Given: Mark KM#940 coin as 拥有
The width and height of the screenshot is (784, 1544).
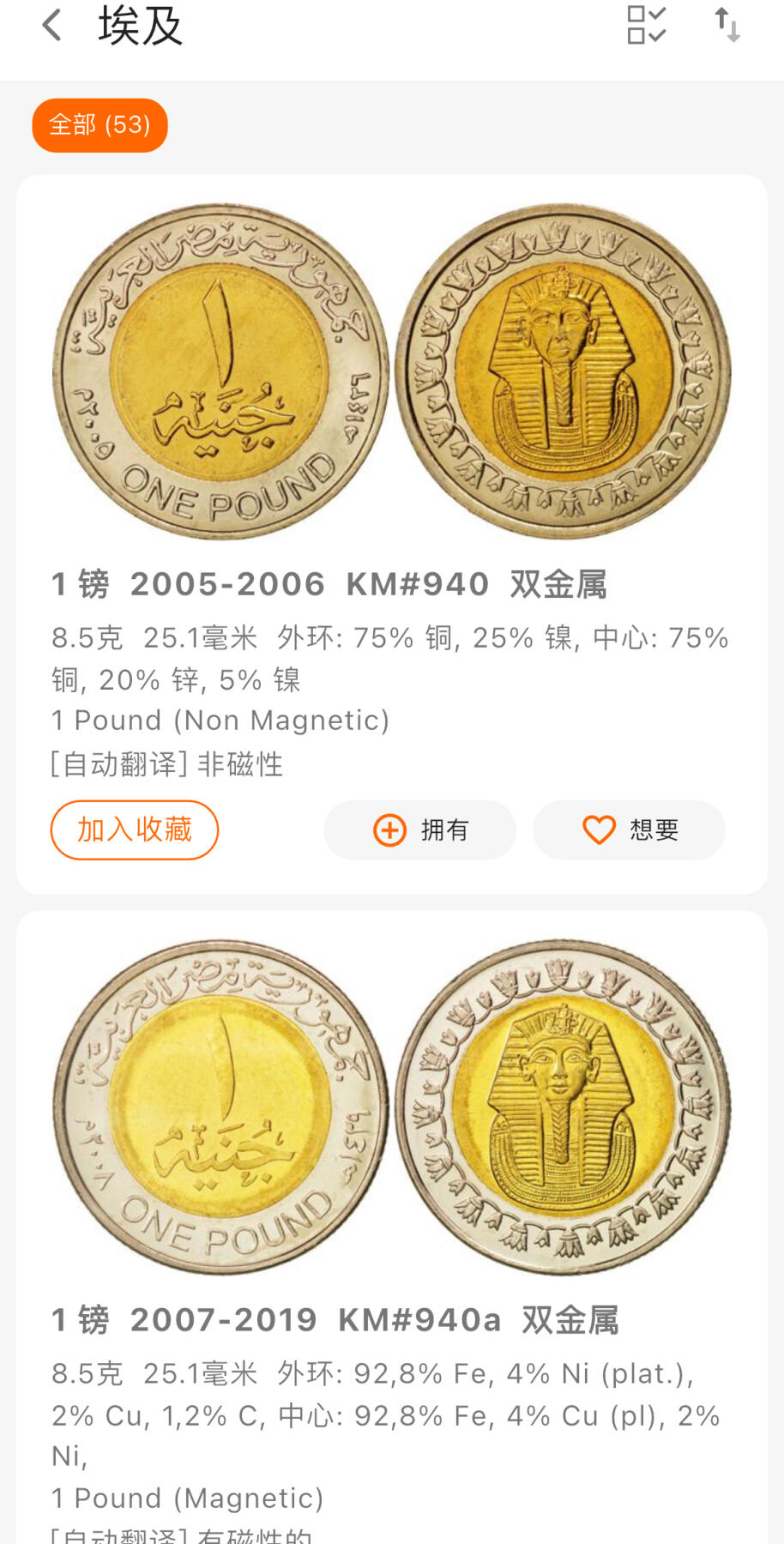Looking at the screenshot, I should (420, 829).
